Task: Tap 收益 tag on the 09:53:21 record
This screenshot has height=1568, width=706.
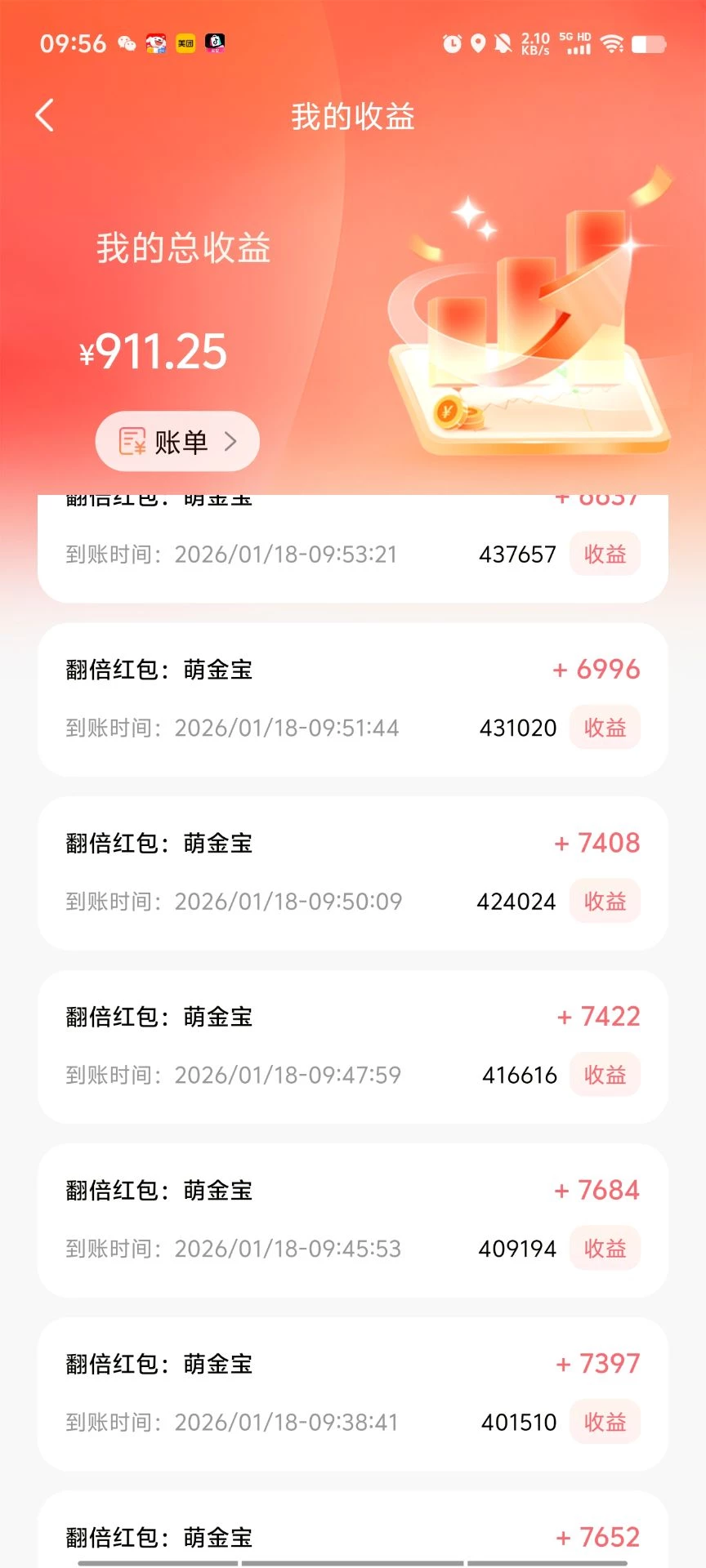Action: tap(605, 555)
